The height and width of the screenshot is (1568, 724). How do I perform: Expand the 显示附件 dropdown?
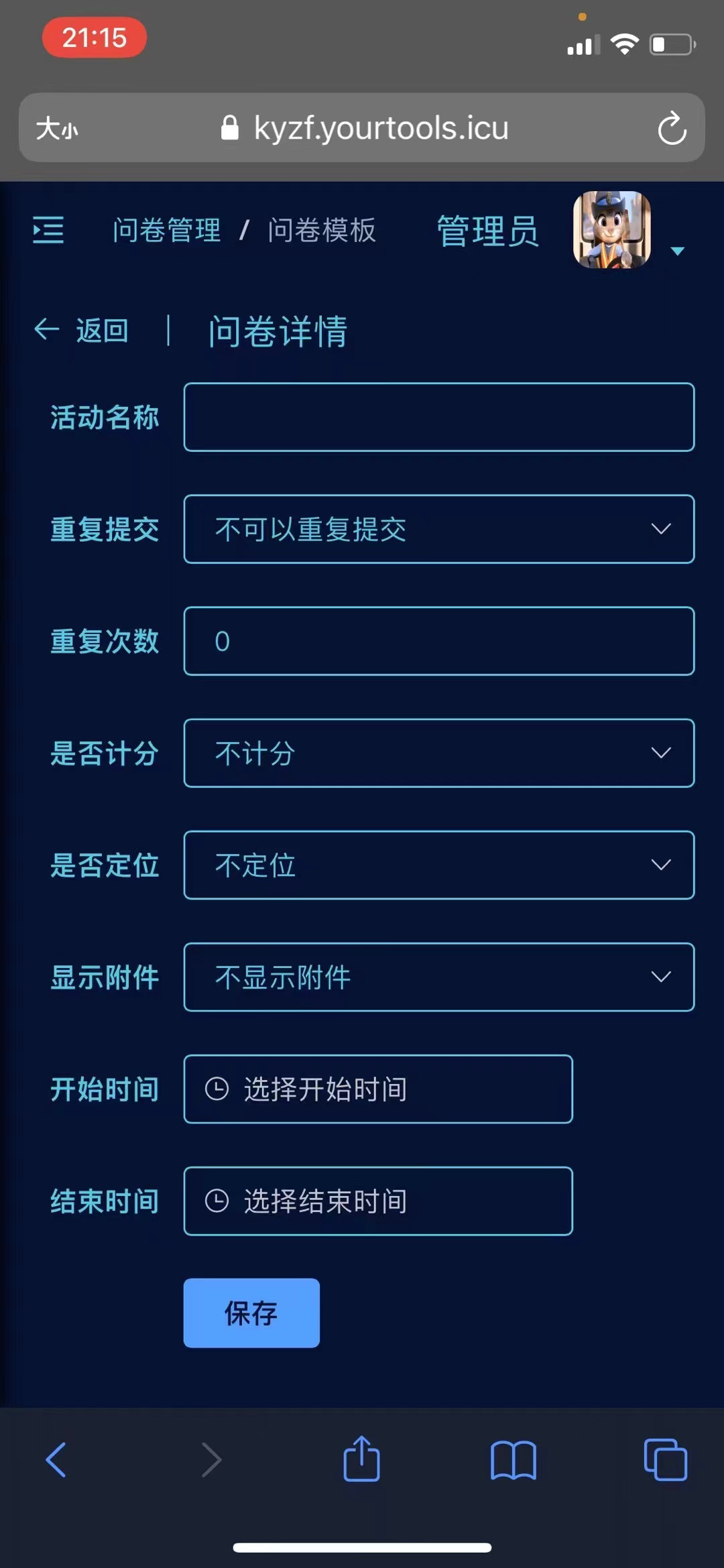click(439, 977)
